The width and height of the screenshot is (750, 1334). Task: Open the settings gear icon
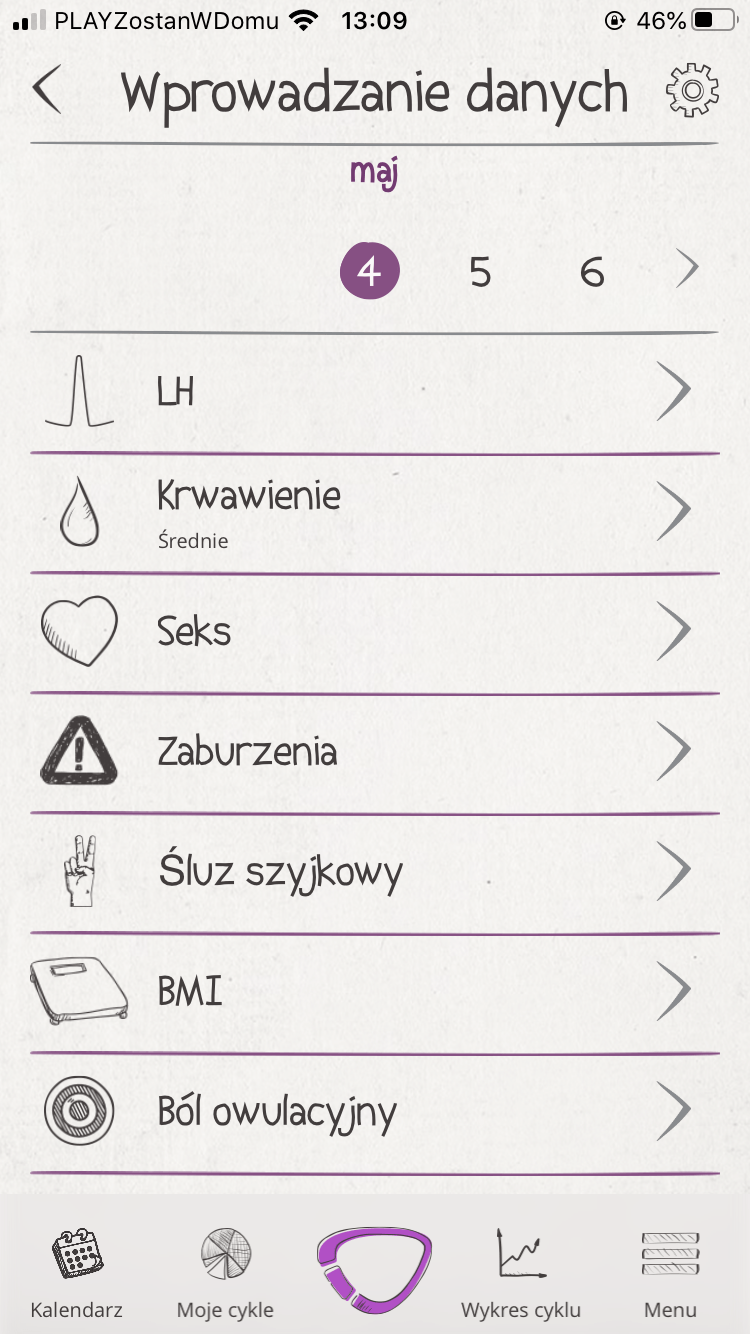692,91
